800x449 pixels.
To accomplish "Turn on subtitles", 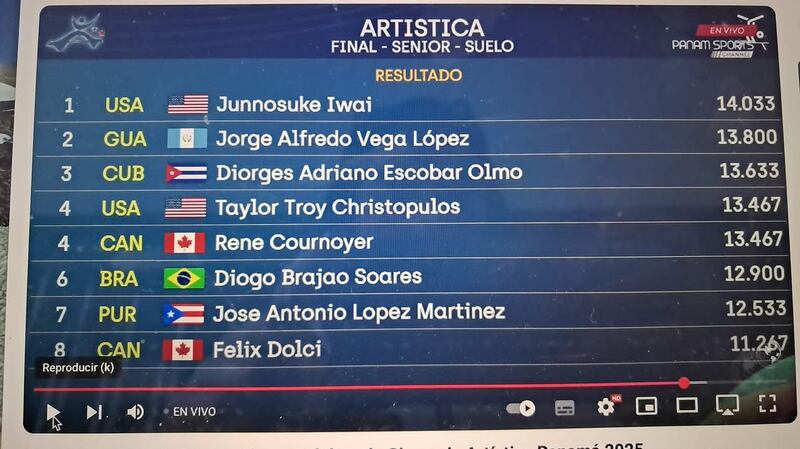I will coord(565,408).
